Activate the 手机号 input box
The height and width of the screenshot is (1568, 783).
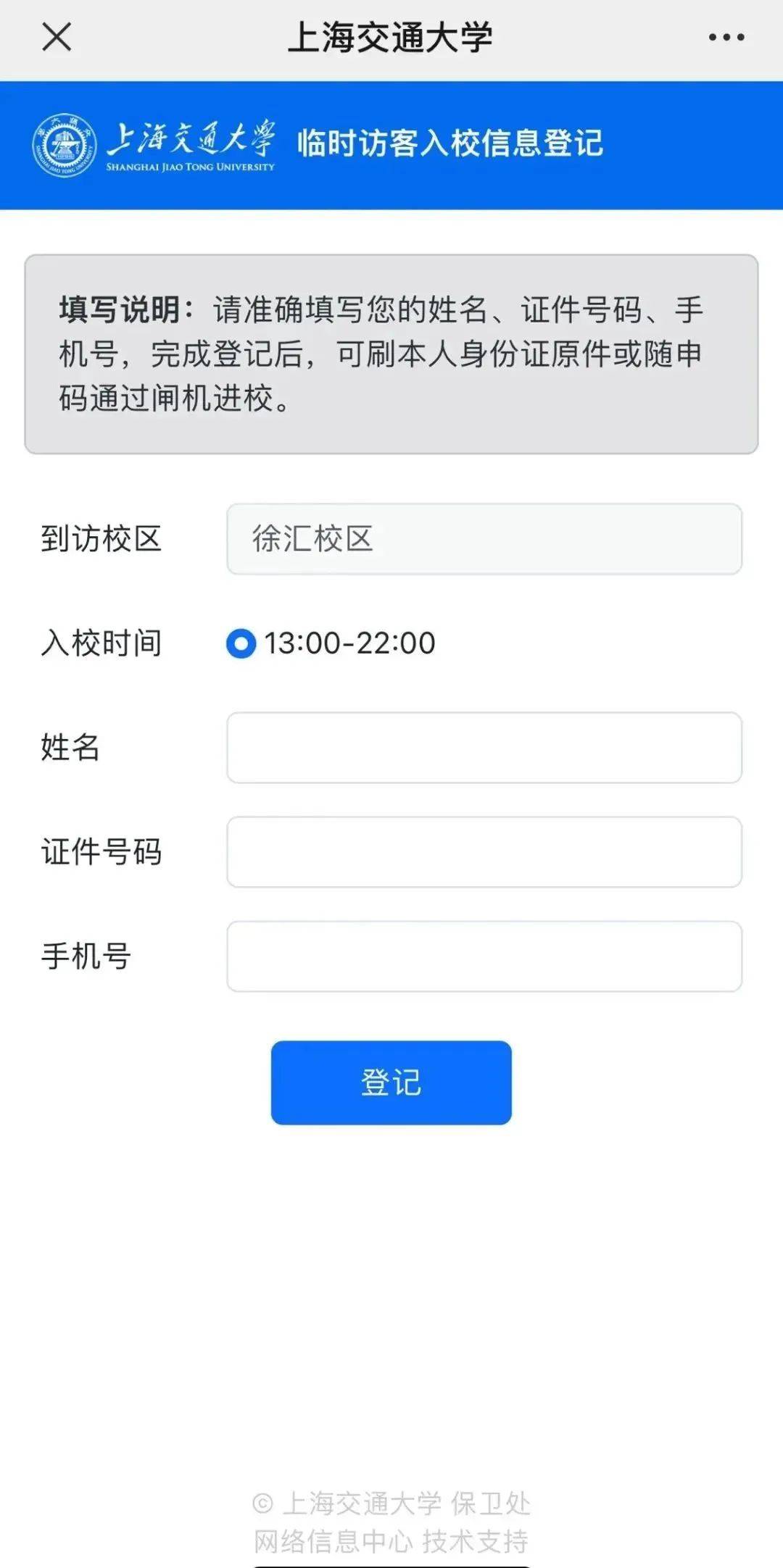click(x=484, y=956)
